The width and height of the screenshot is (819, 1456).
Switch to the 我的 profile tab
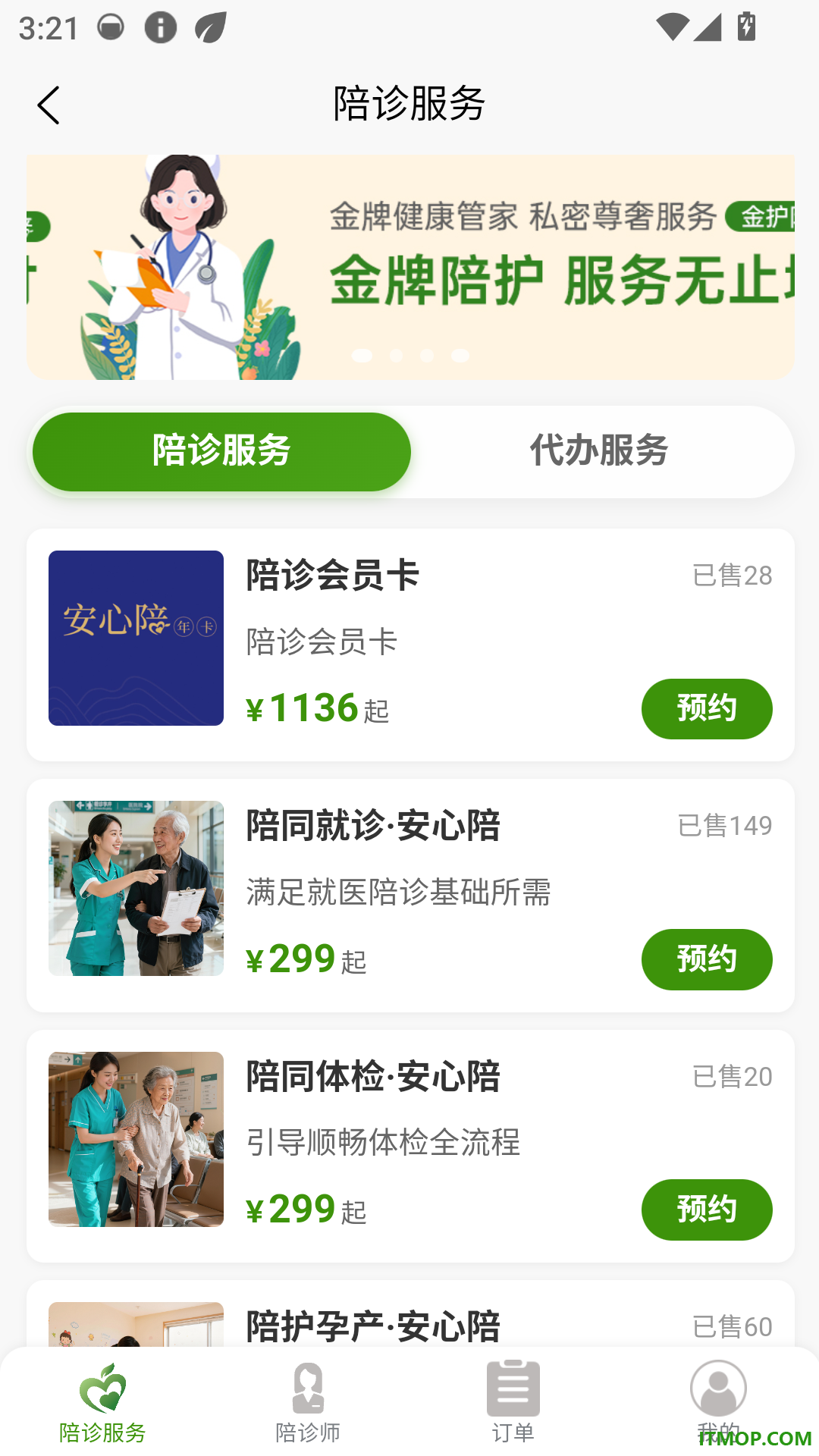coord(718,1403)
